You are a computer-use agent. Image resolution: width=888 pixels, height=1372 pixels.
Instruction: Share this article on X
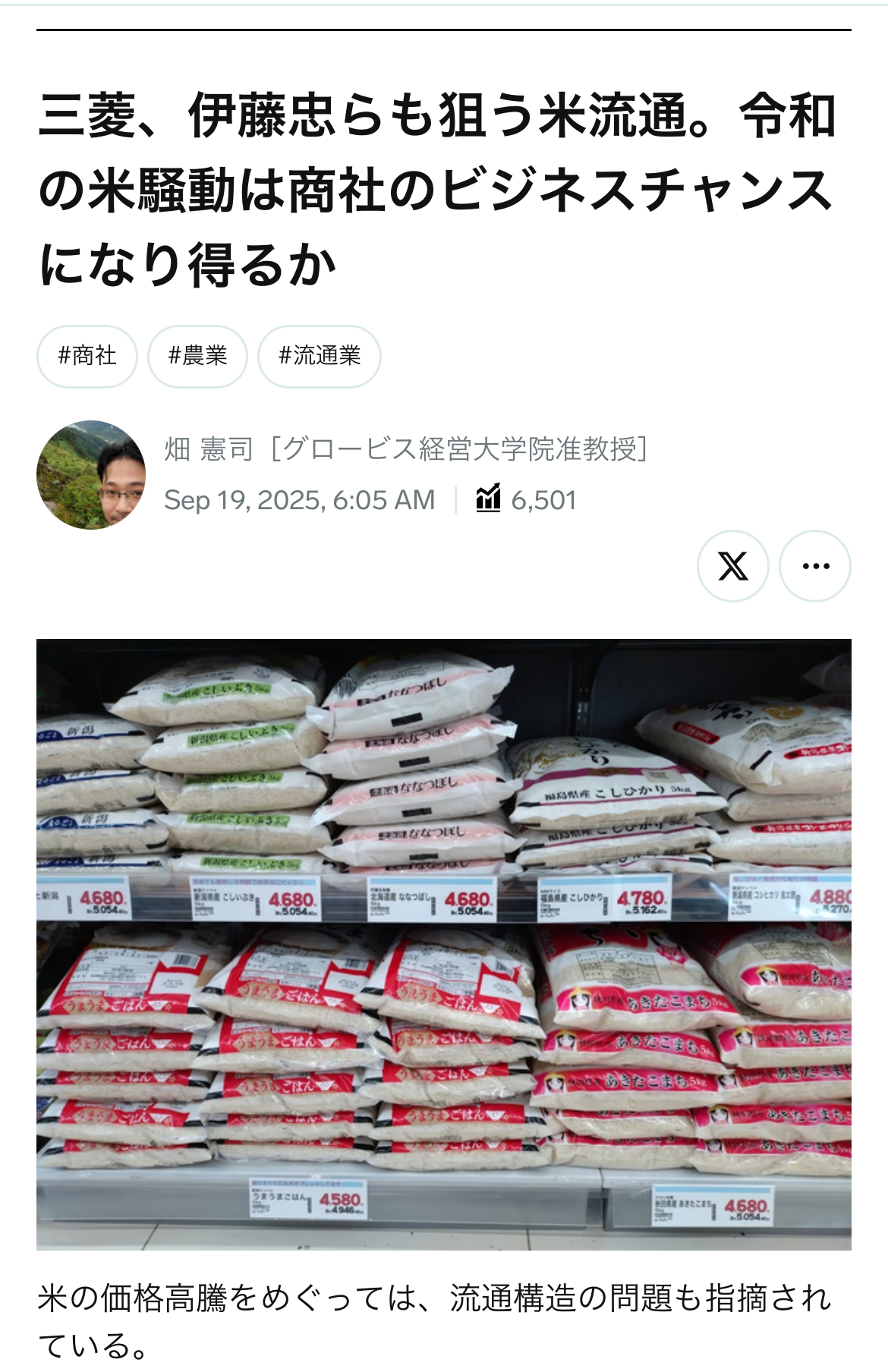[732, 566]
